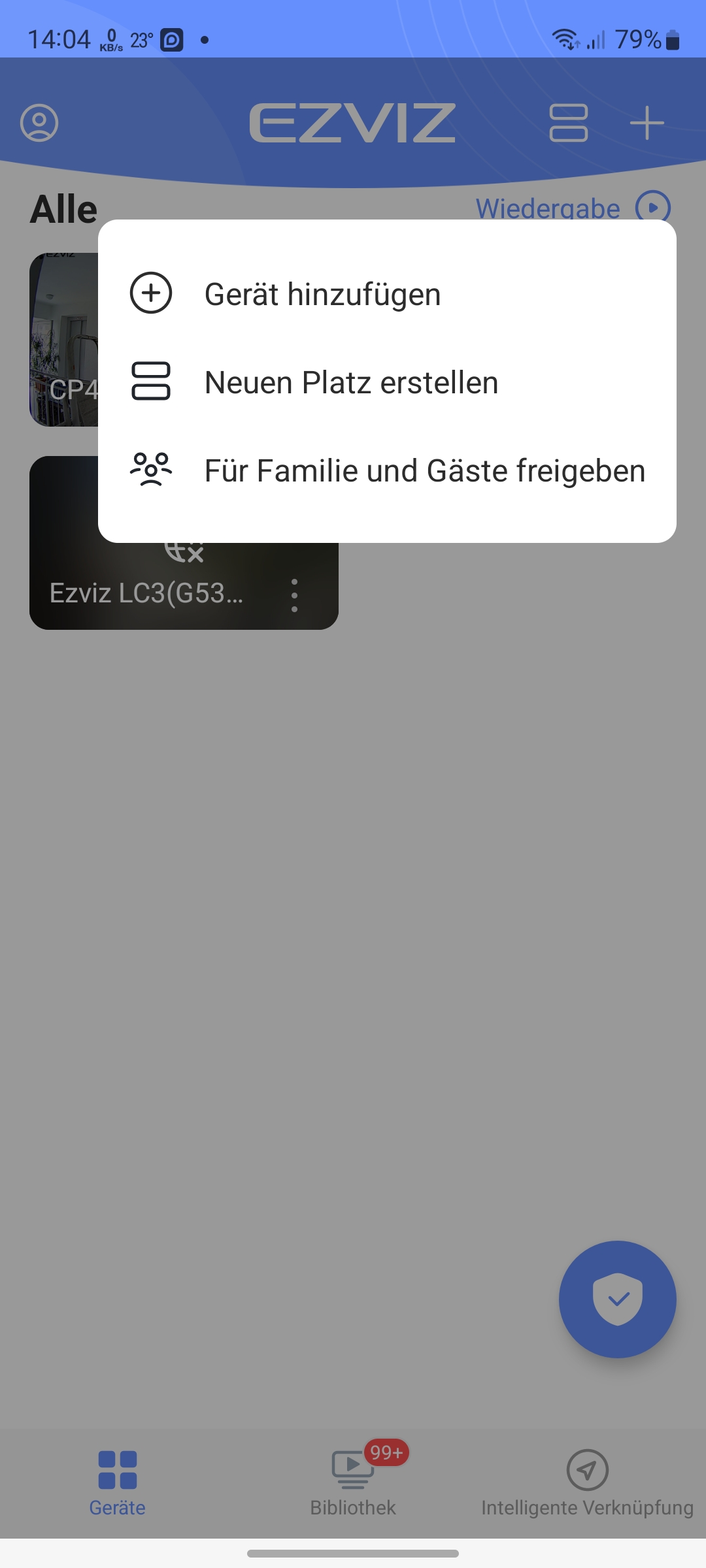This screenshot has width=706, height=1568.
Task: Open Wiedergabe playback
Action: [573, 208]
